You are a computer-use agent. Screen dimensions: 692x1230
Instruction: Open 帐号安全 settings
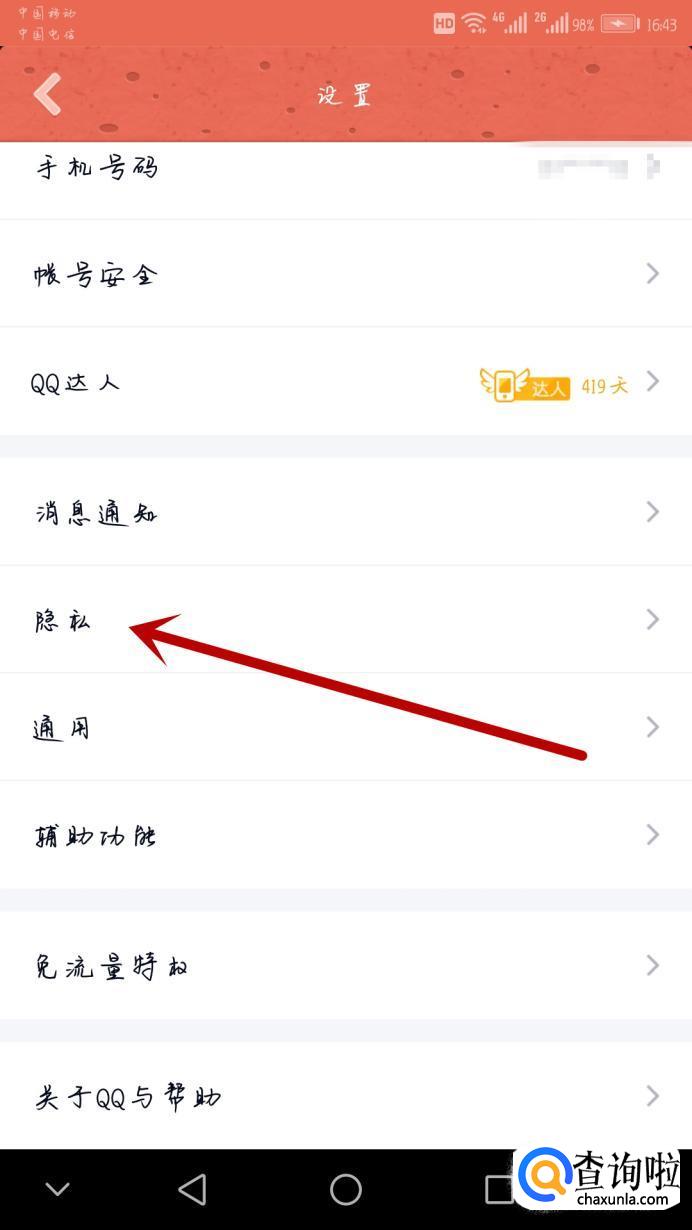pyautogui.click(x=345, y=274)
